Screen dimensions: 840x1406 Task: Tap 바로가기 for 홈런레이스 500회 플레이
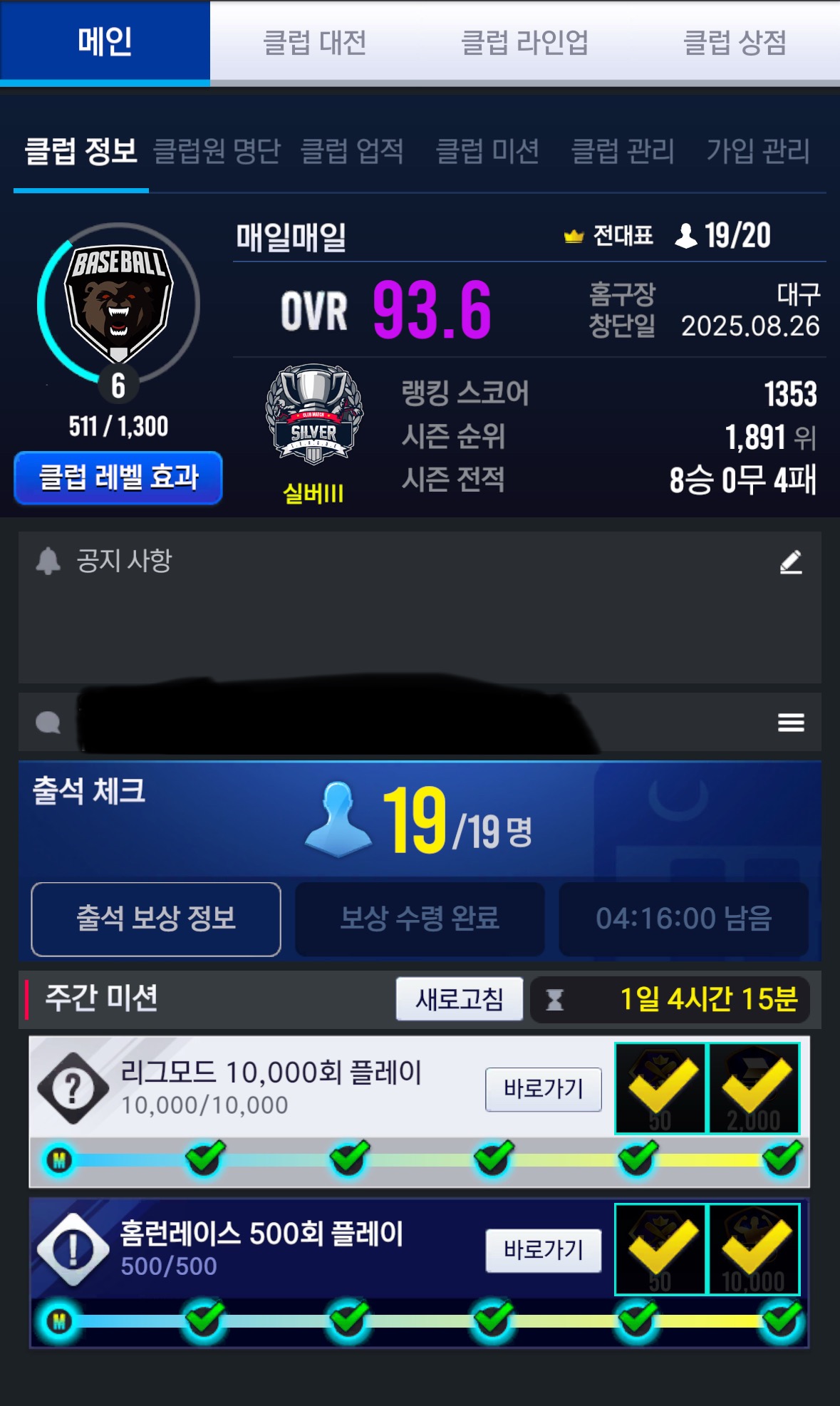(x=543, y=1250)
